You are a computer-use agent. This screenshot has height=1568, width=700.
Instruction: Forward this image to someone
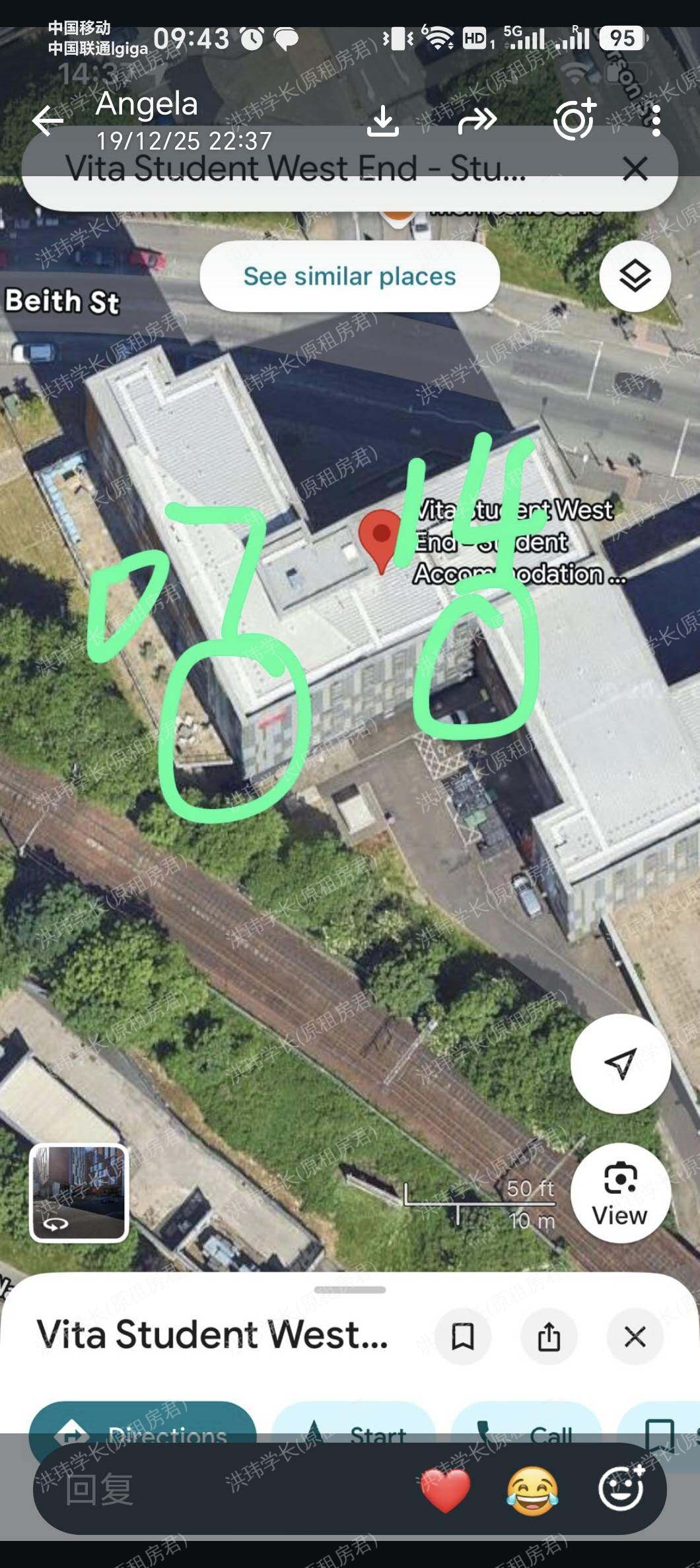pos(477,121)
